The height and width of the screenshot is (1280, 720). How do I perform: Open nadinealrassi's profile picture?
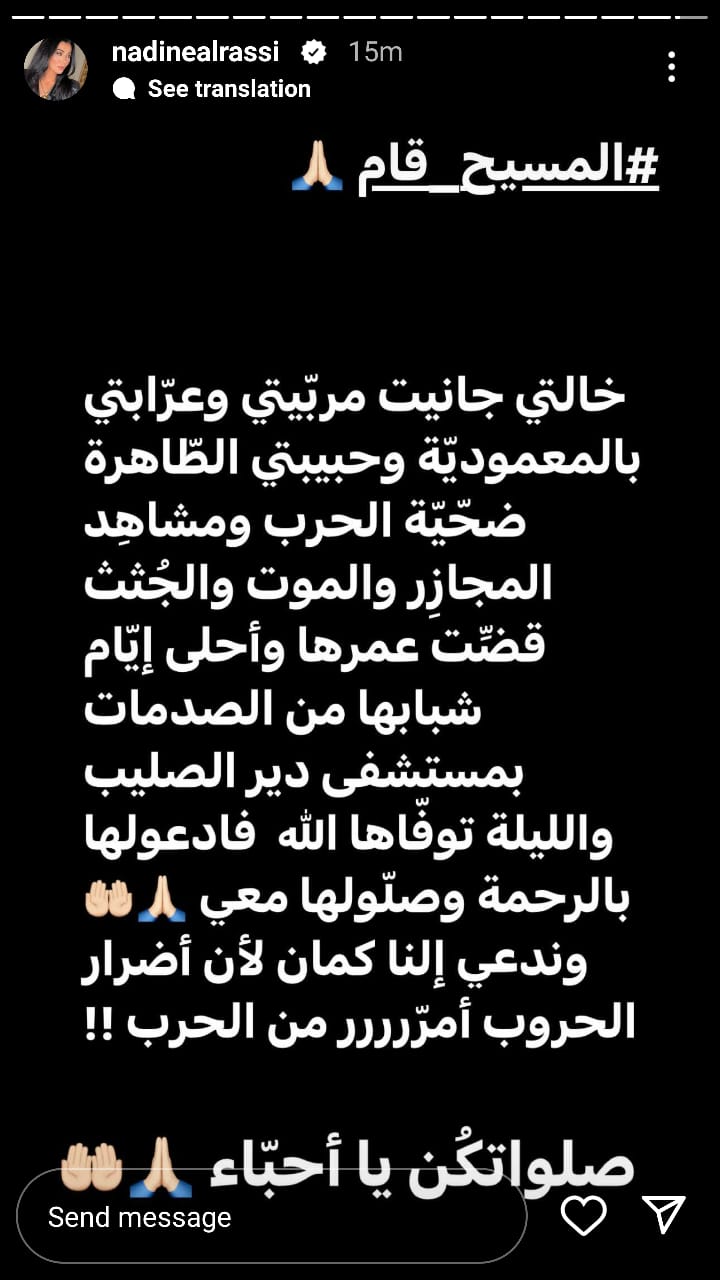pos(56,69)
